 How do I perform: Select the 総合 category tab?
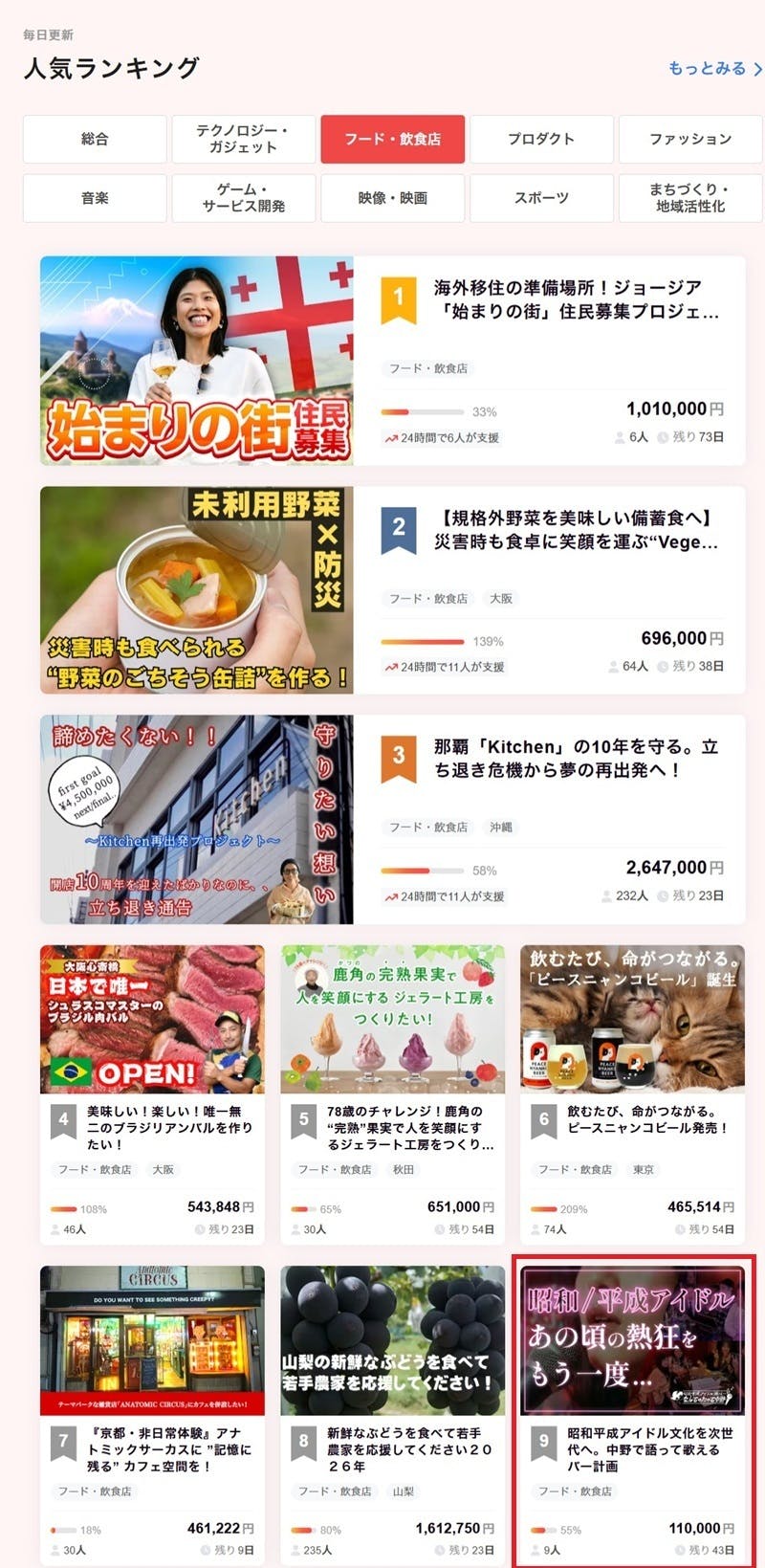pyautogui.click(x=95, y=139)
